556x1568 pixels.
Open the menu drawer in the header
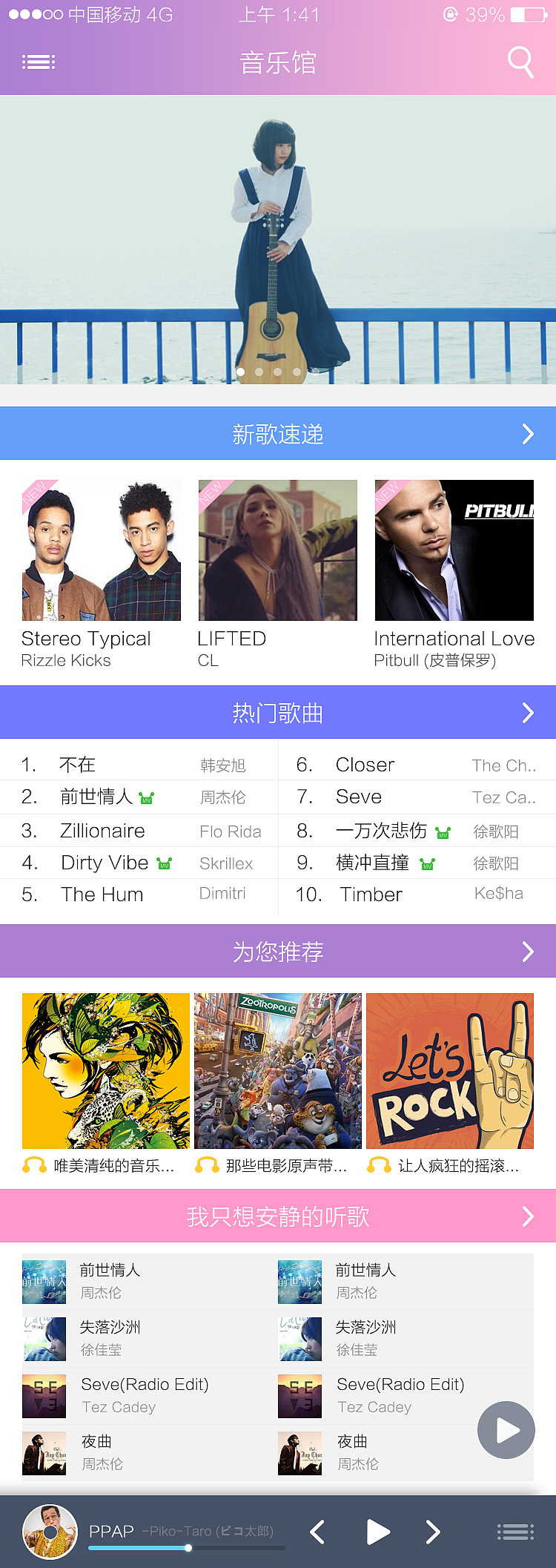click(x=39, y=62)
